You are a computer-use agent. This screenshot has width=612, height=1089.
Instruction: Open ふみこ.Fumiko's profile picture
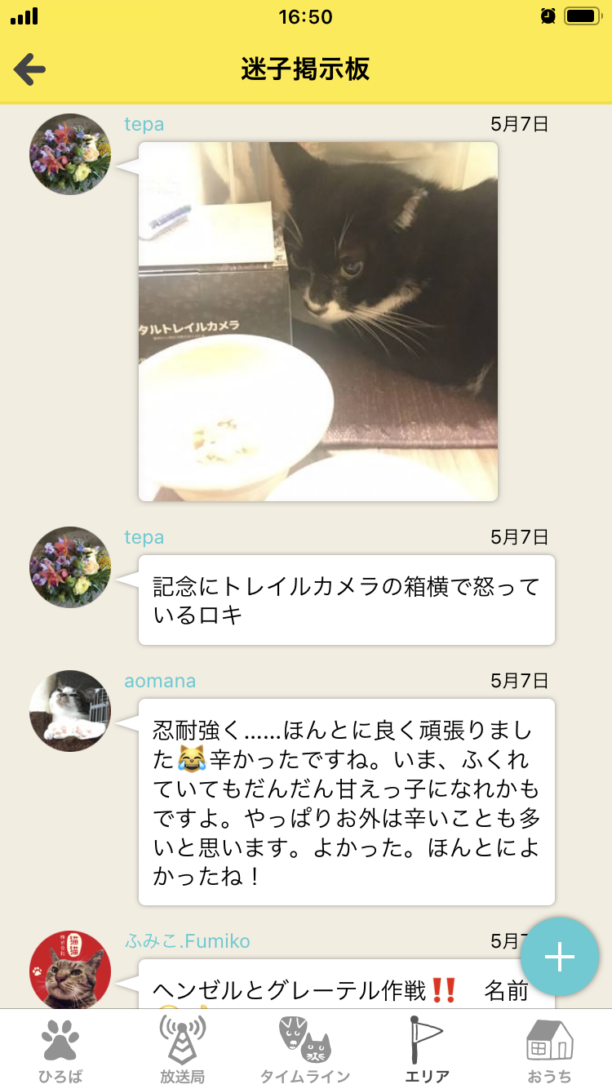(70, 970)
